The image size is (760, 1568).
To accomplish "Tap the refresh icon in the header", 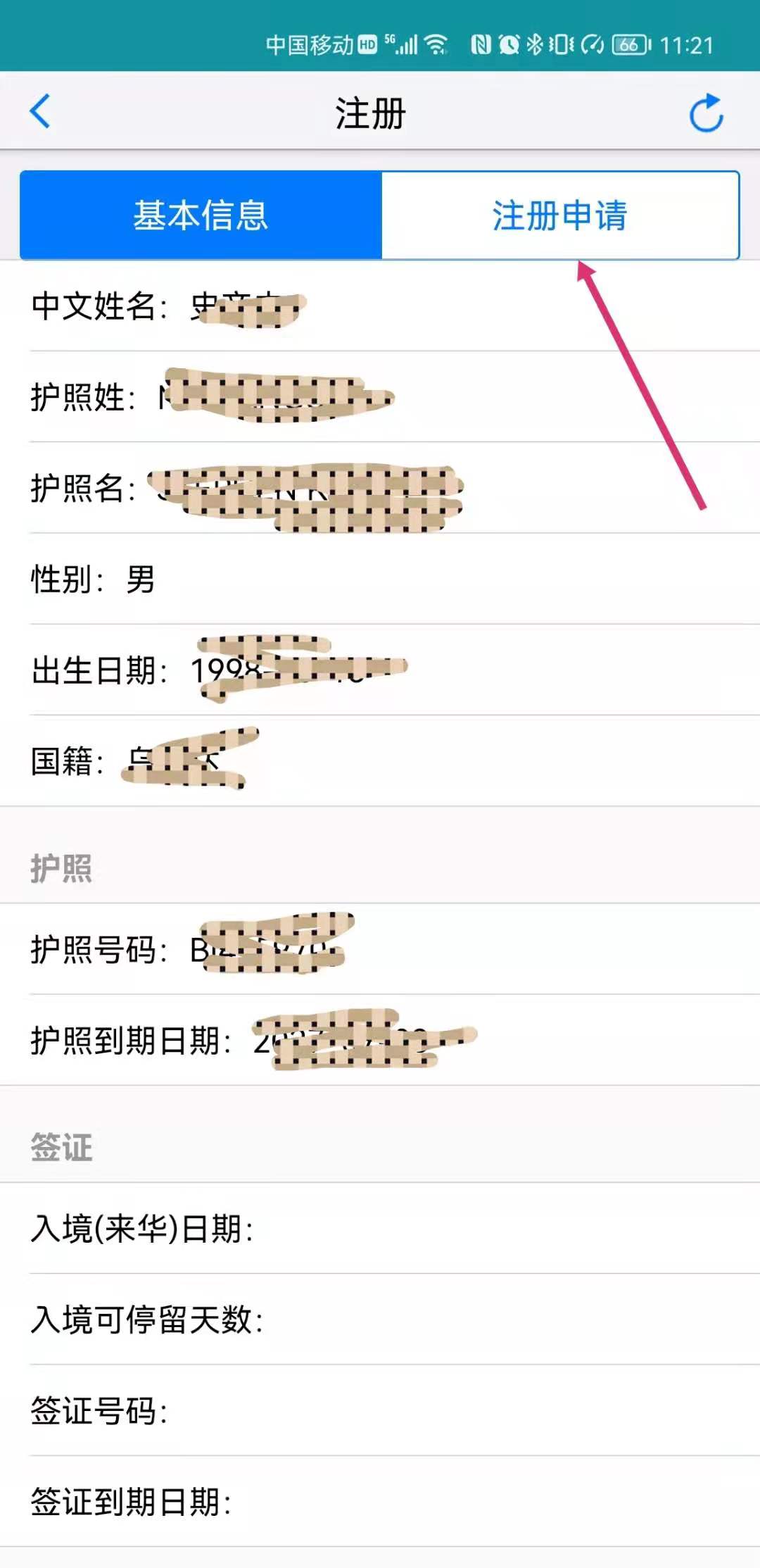I will 706,113.
